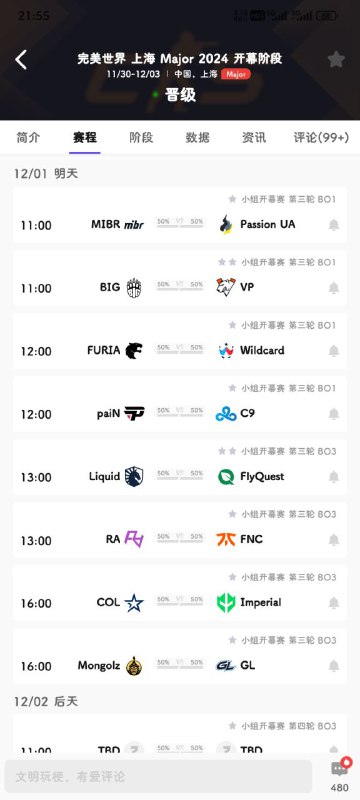The width and height of the screenshot is (360, 800).
Task: View the 评论(99+) tab
Action: click(321, 137)
